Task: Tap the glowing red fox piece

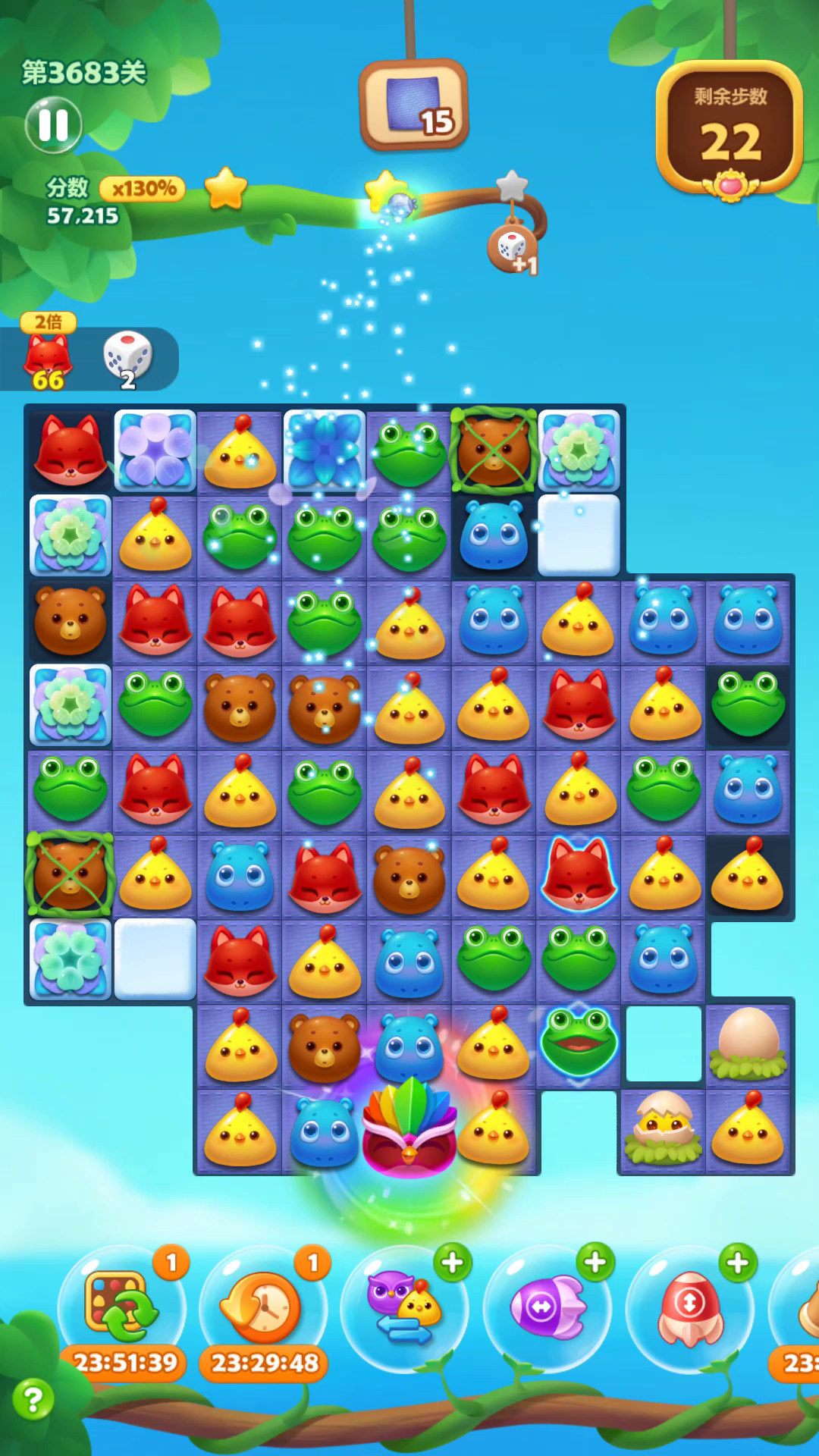Action: tap(579, 874)
